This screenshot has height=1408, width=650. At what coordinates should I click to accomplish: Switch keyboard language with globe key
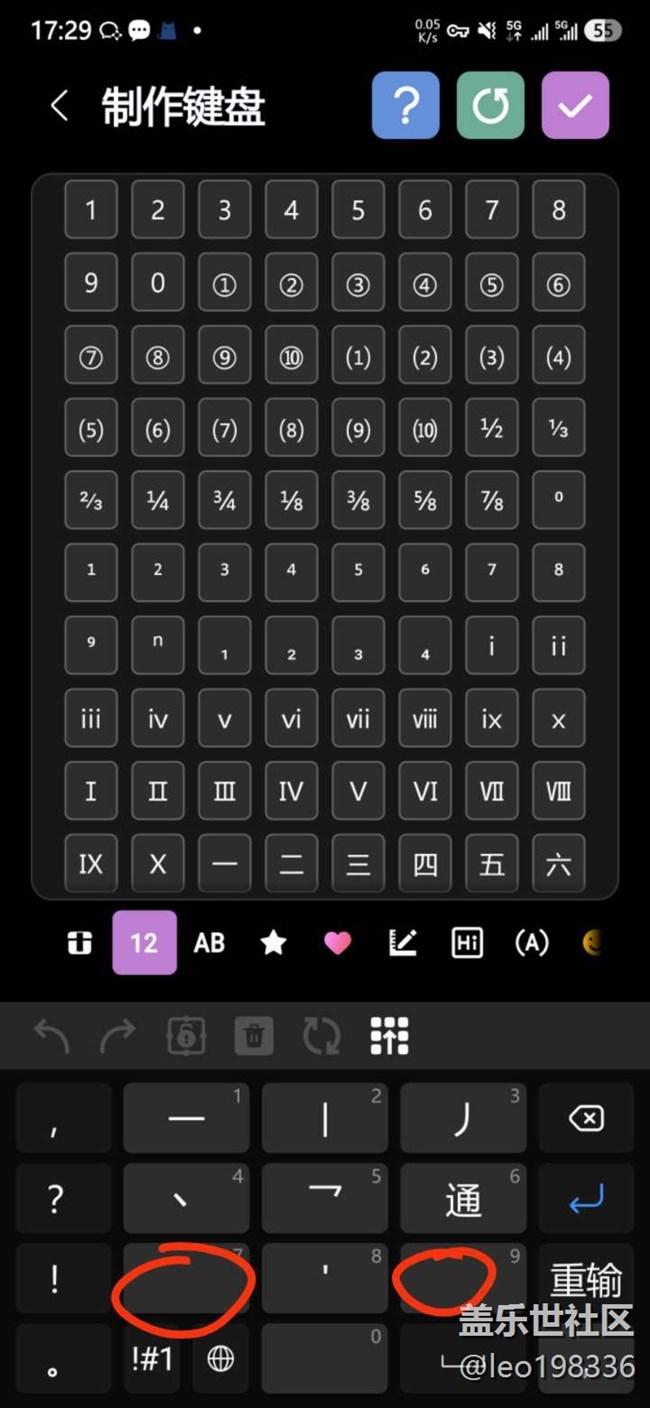coord(220,1358)
